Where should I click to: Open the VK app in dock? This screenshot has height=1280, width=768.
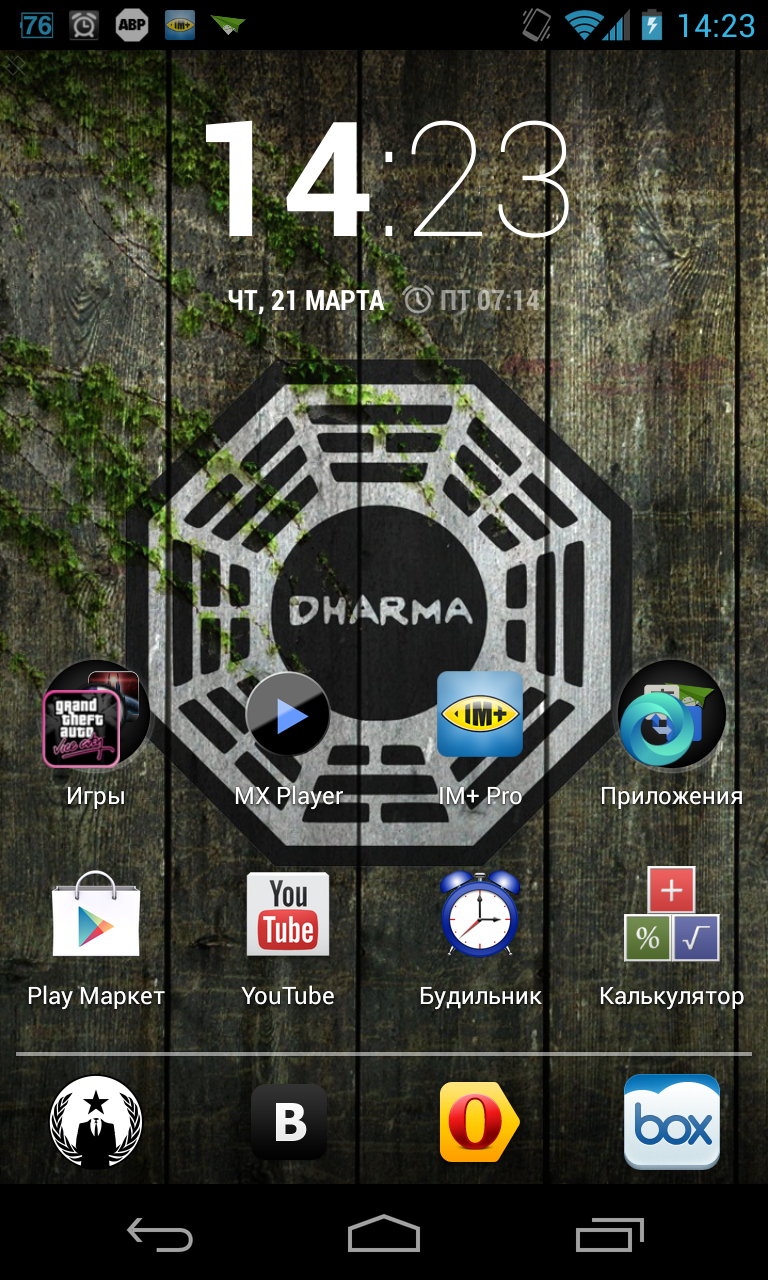289,1122
